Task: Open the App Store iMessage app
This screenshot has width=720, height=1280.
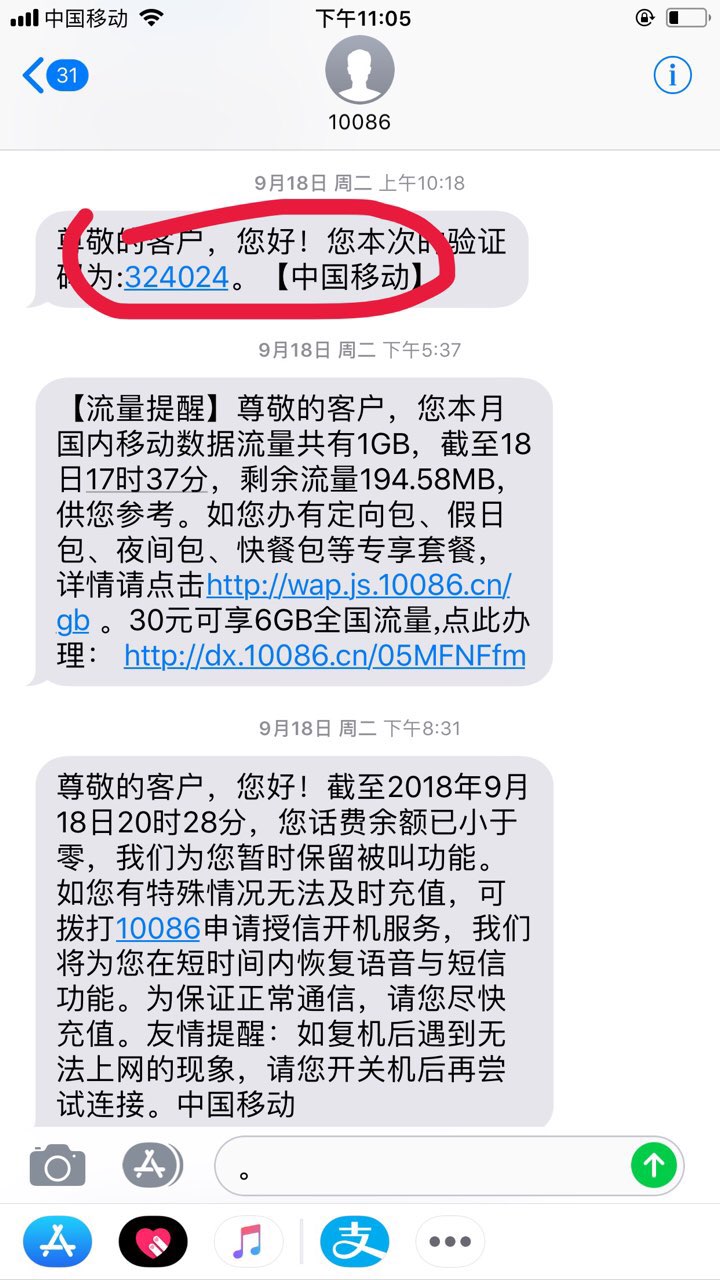Action: pos(57,1242)
